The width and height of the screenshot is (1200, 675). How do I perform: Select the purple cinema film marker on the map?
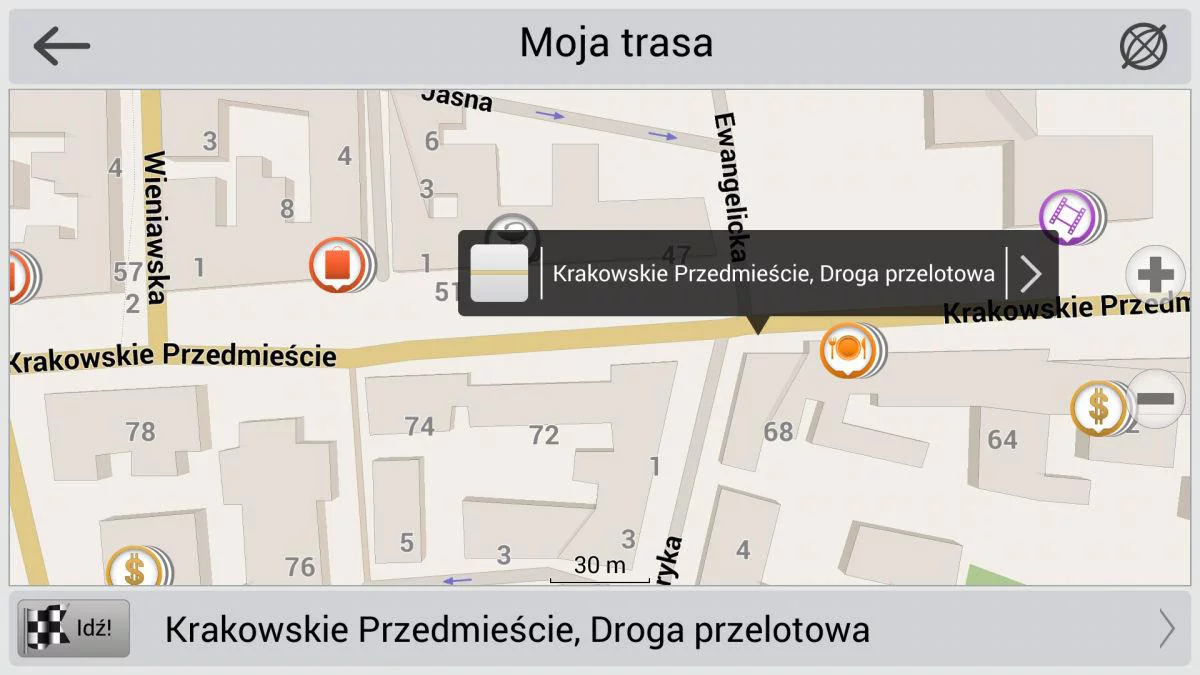tap(1066, 215)
